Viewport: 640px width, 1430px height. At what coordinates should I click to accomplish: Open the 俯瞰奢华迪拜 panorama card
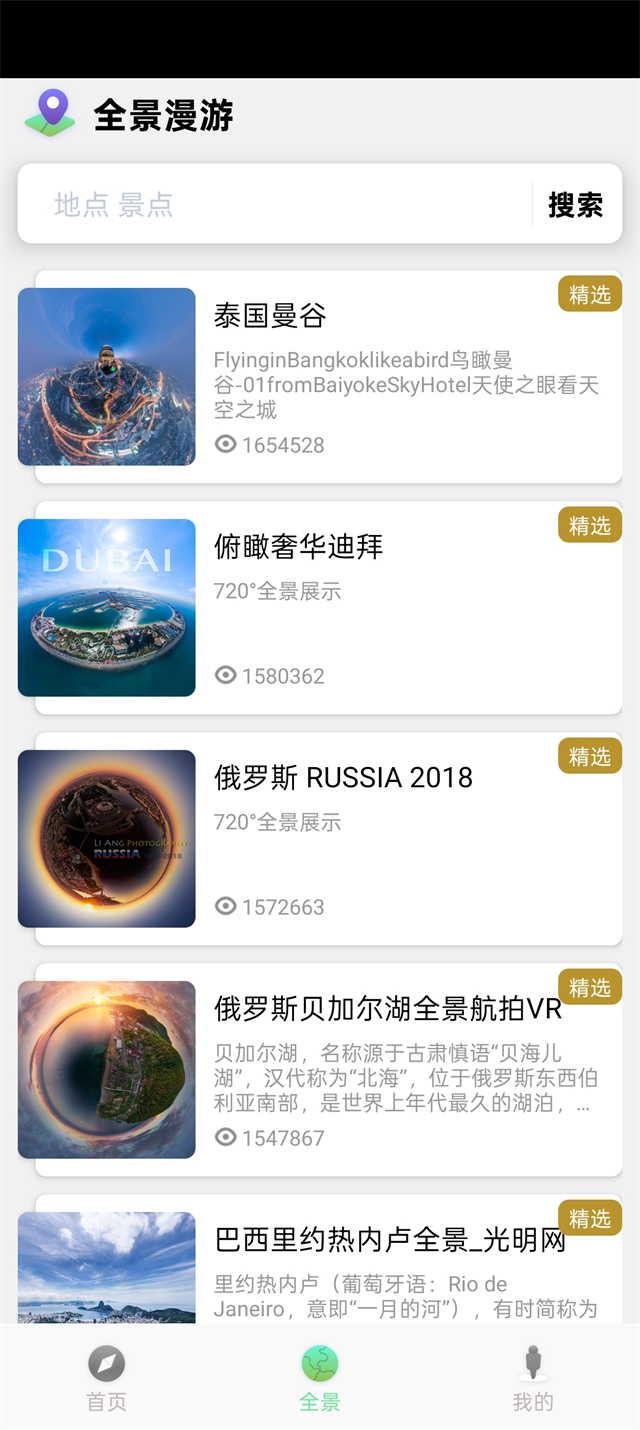pyautogui.click(x=320, y=608)
